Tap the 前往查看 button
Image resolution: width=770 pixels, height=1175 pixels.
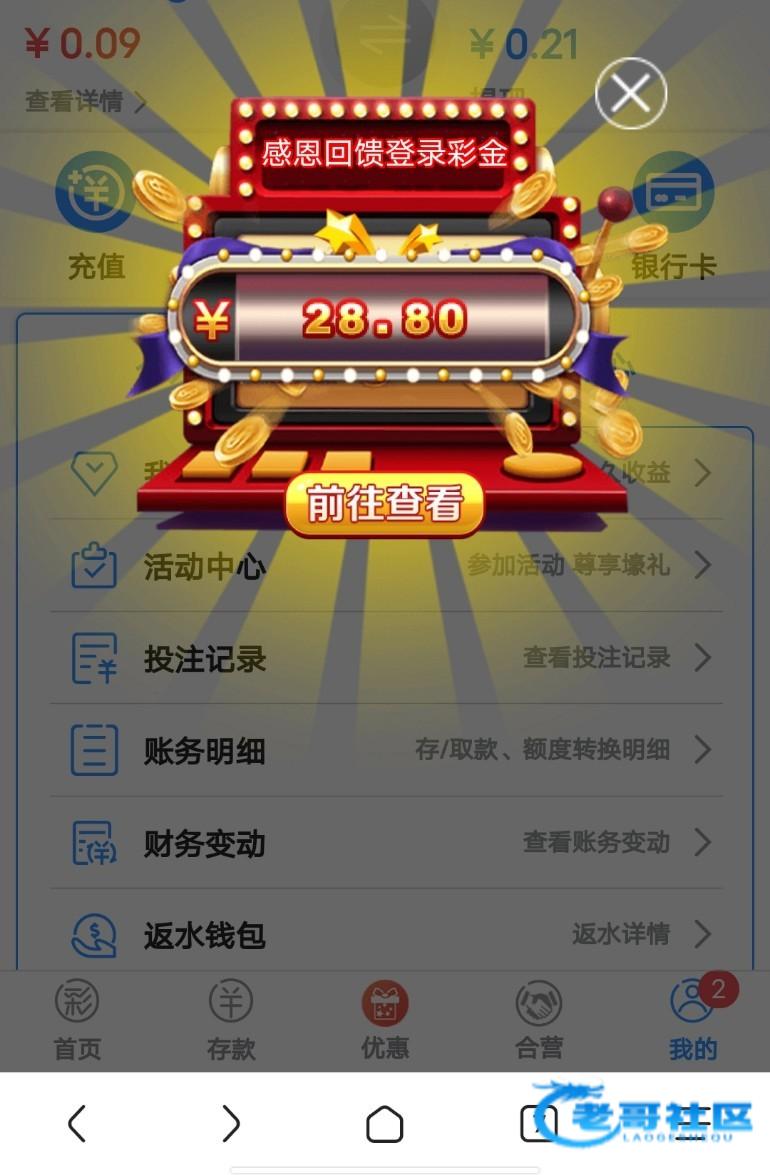coord(384,504)
